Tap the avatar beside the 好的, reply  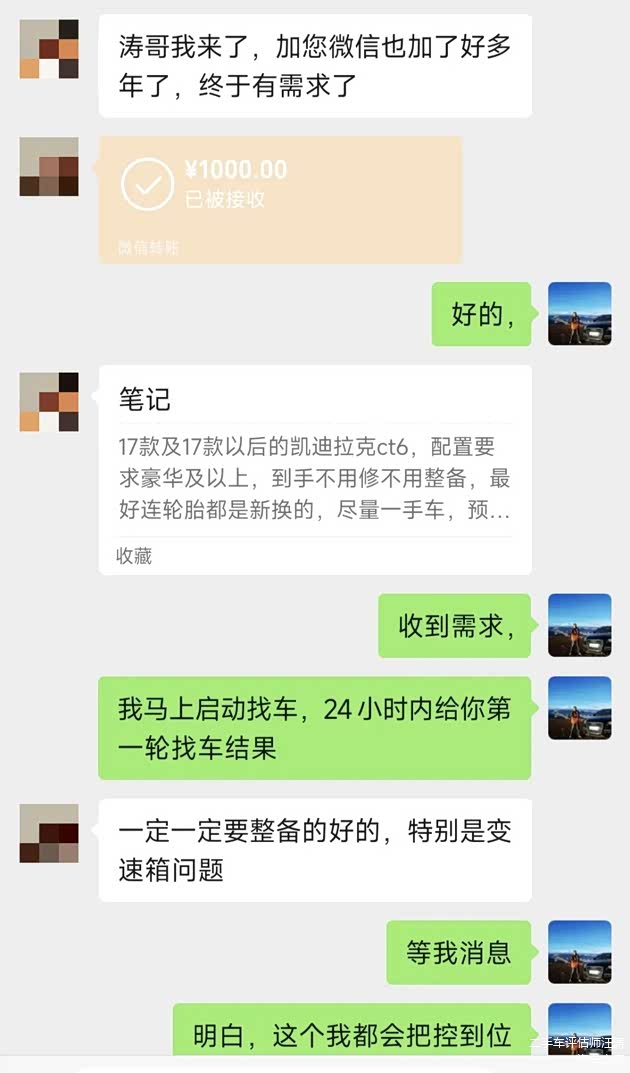coord(580,314)
